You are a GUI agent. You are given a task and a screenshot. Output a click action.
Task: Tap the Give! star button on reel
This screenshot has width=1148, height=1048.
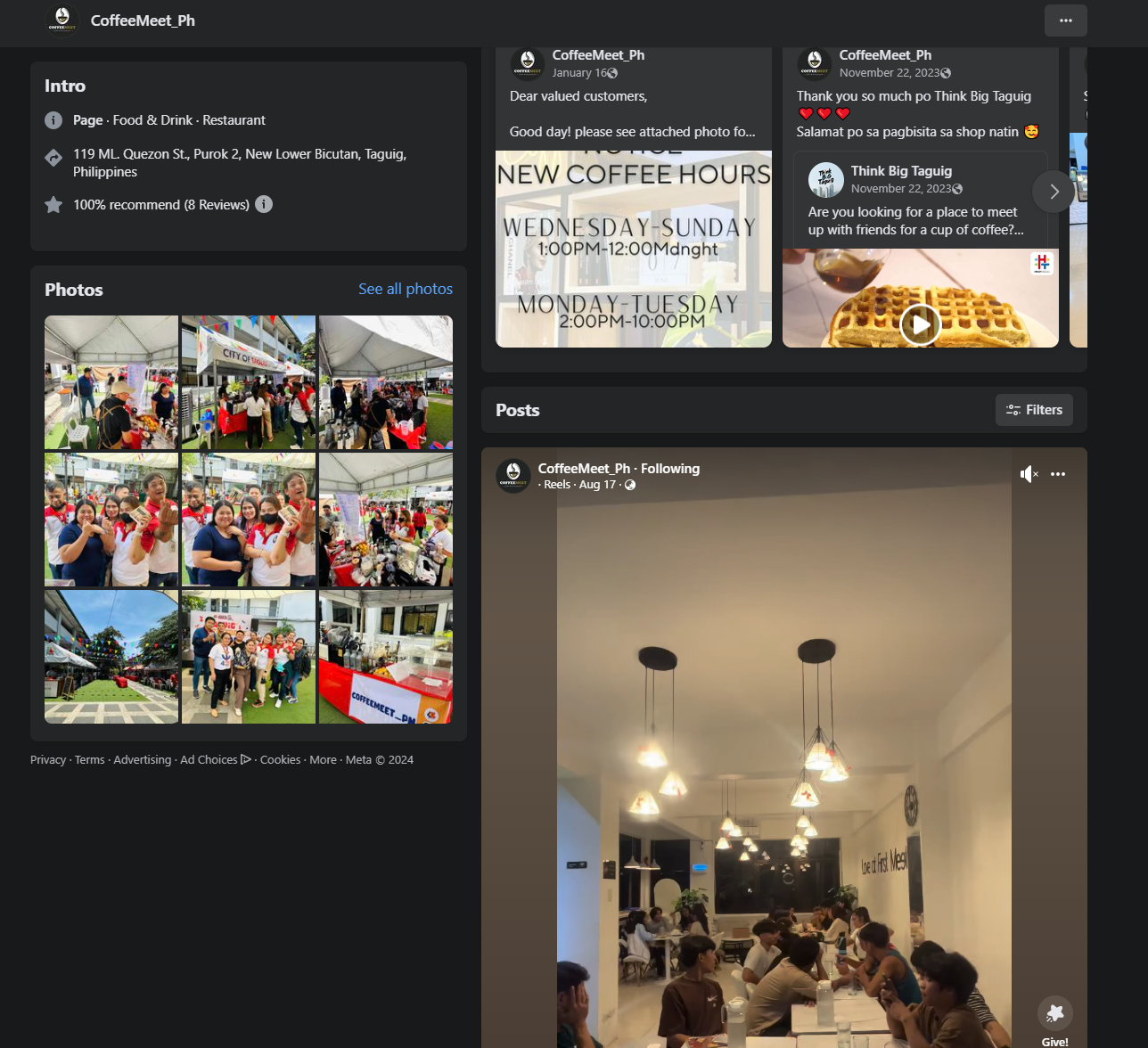1054,1013
